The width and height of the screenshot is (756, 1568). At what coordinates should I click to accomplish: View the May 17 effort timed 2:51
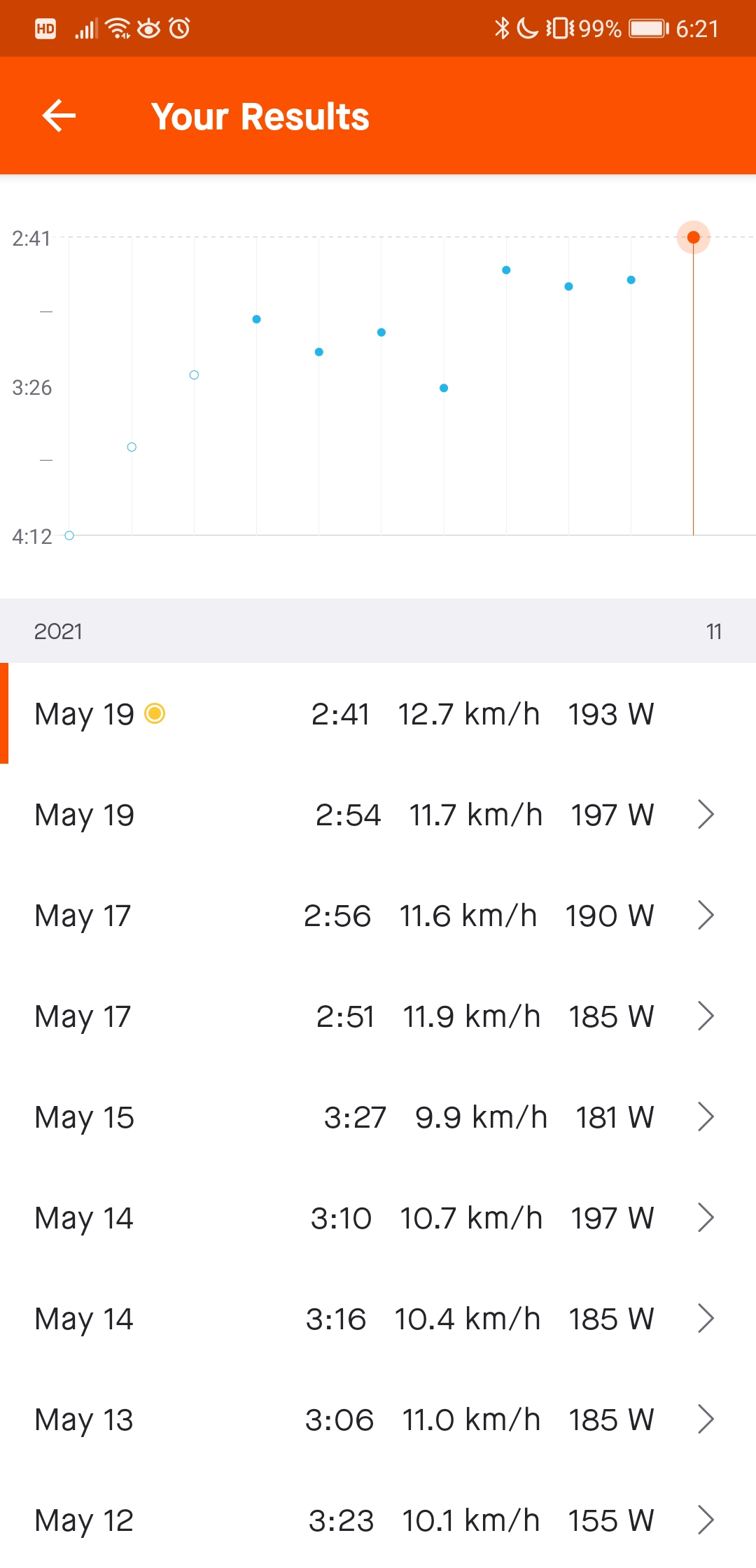pyautogui.click(x=378, y=1016)
